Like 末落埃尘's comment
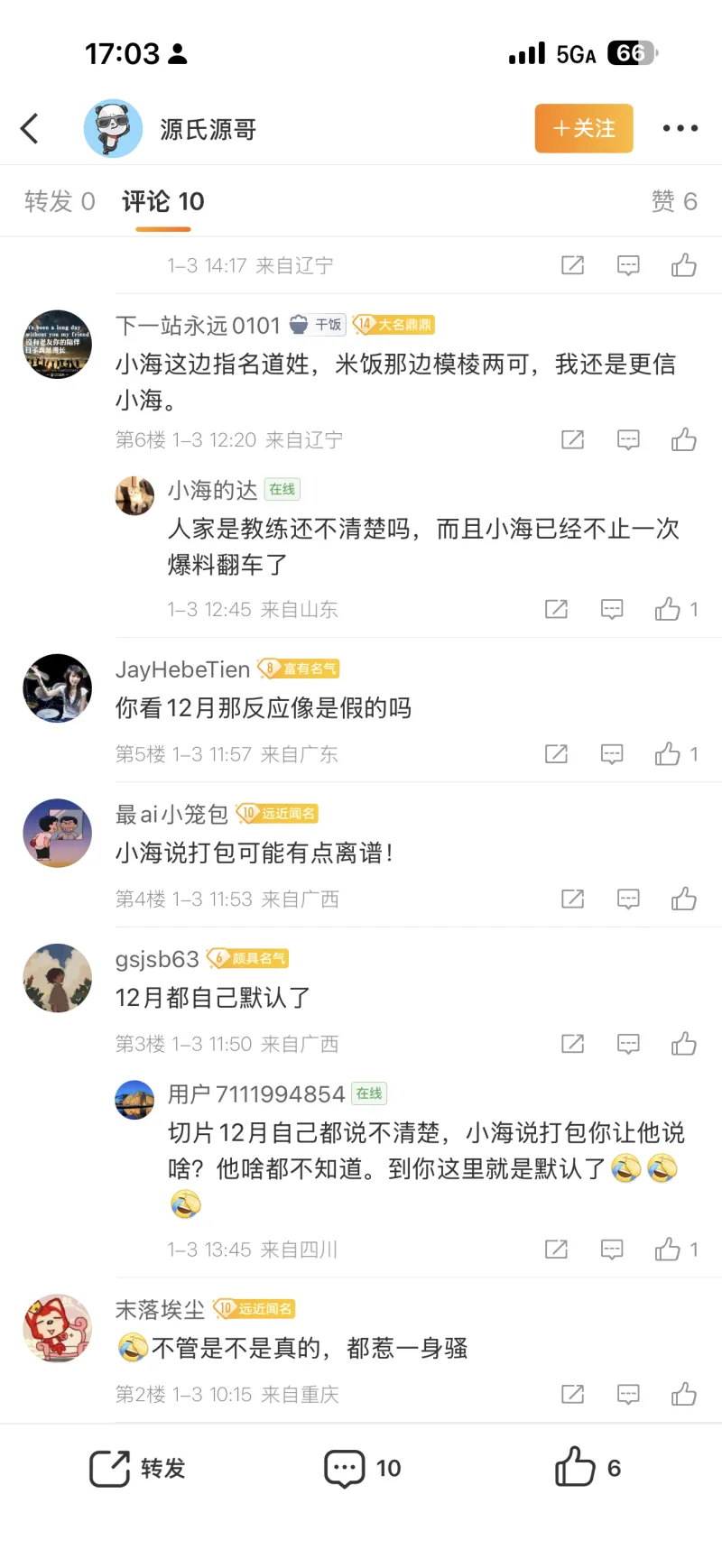This screenshot has width=722, height=1568. pyautogui.click(x=683, y=1394)
